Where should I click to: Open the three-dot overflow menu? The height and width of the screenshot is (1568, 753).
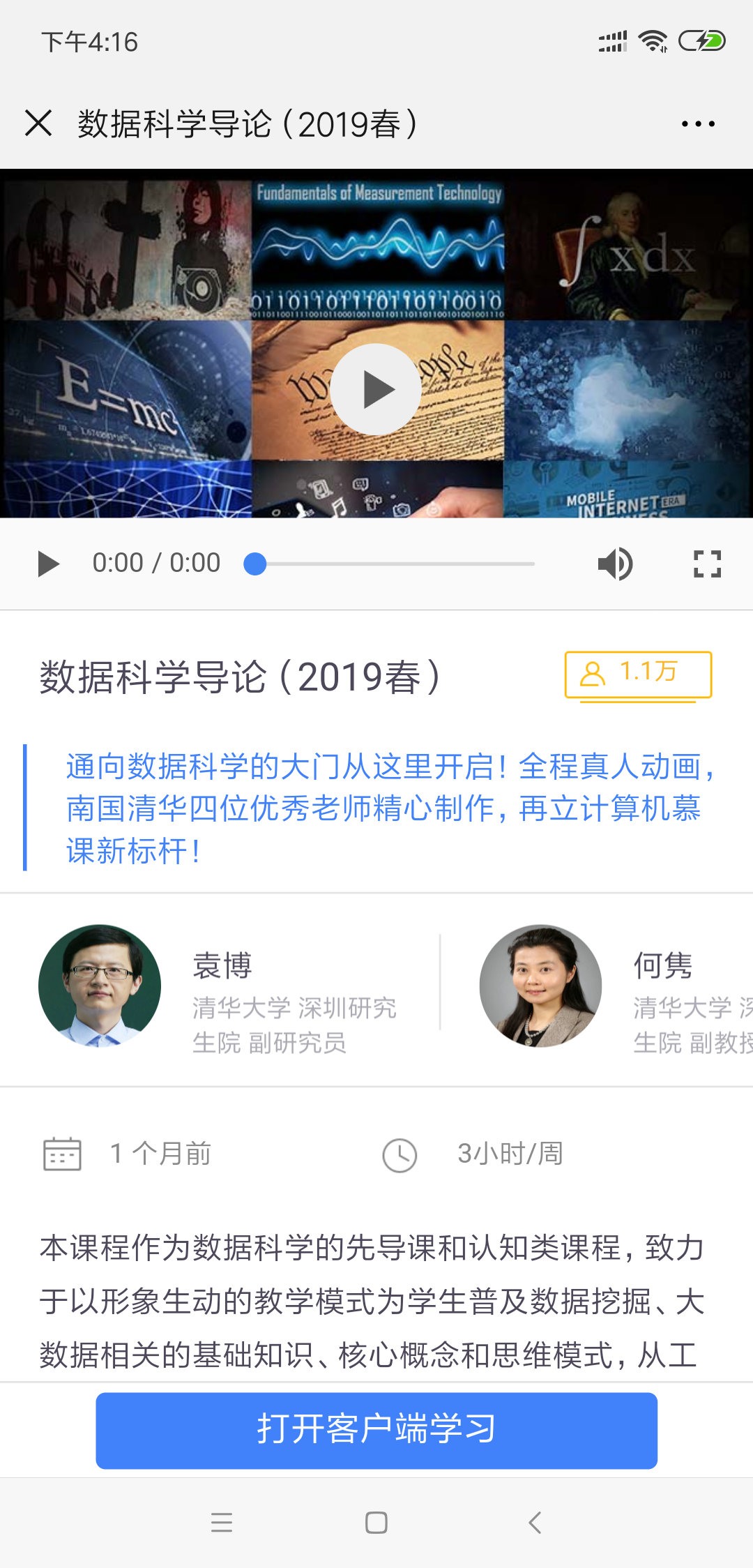click(698, 124)
